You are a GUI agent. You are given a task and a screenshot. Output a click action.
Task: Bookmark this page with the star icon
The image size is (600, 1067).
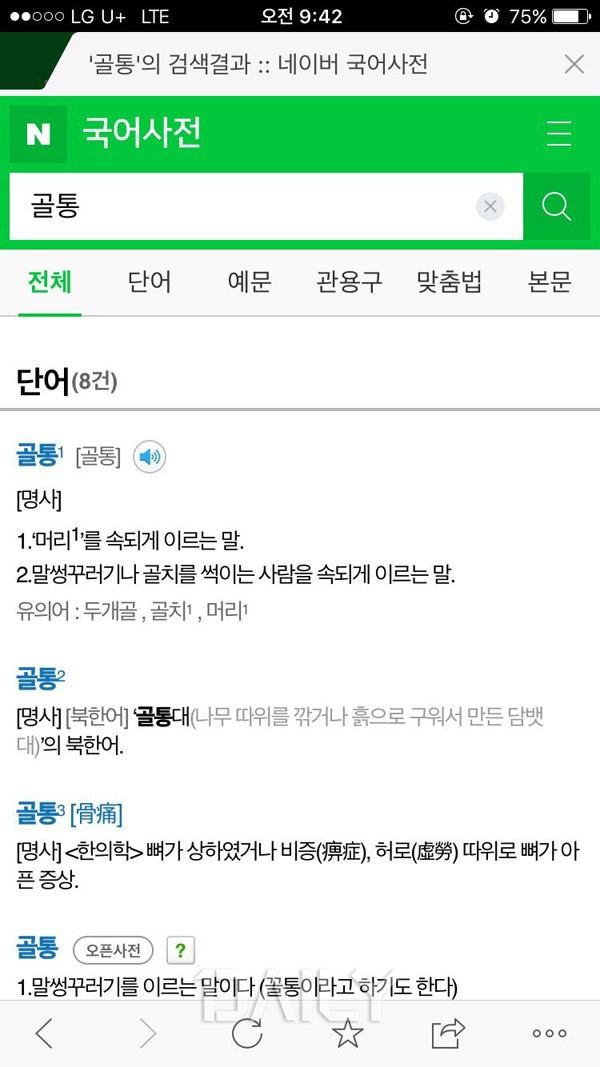tap(347, 1033)
